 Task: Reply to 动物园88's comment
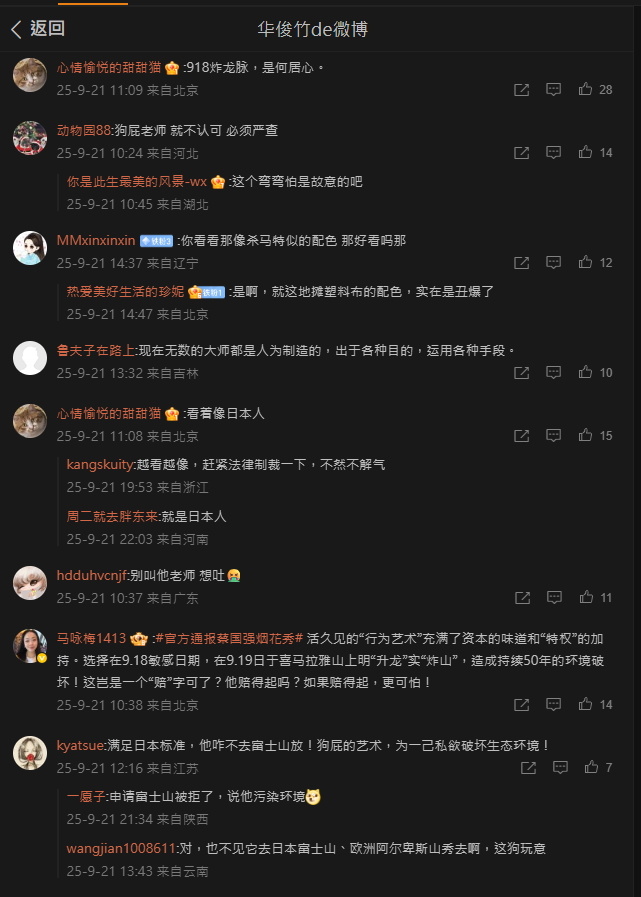[553, 153]
